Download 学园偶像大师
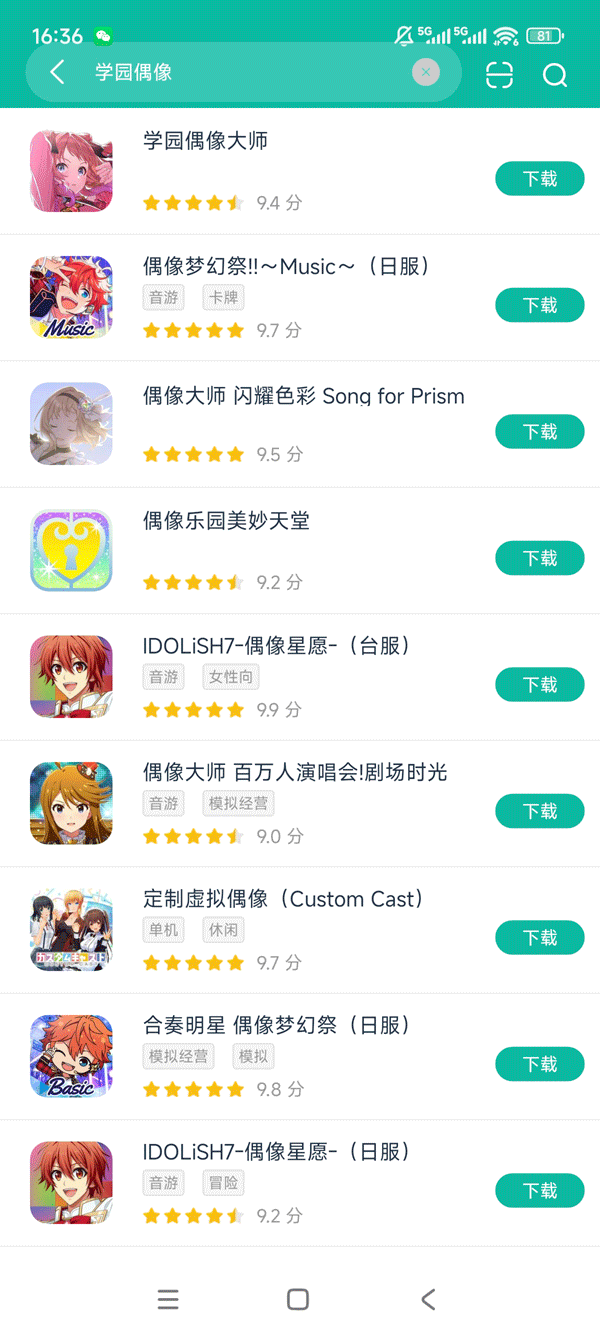Viewport: 600px width, 1335px height. point(539,179)
